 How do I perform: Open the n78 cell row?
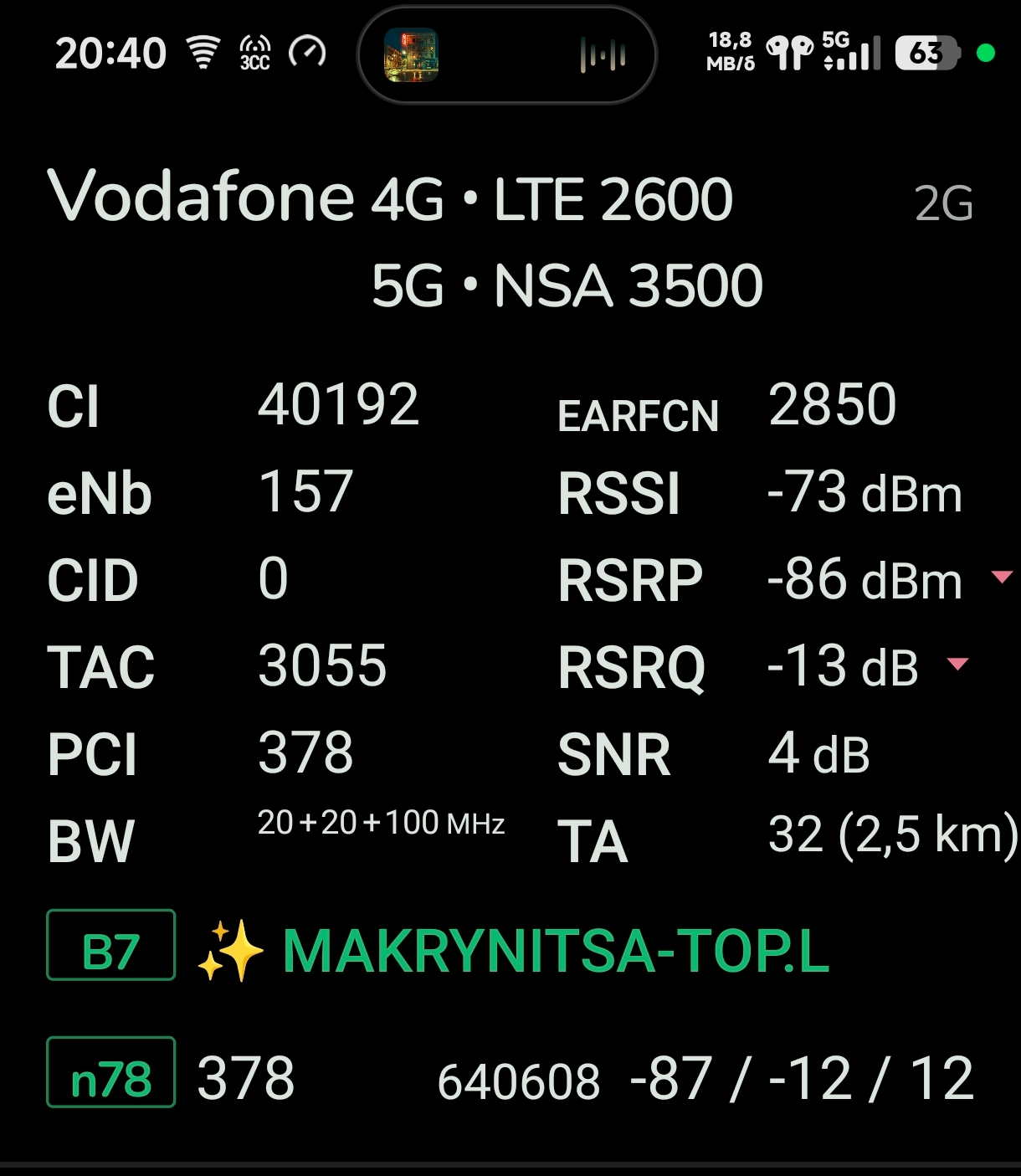(510, 1076)
